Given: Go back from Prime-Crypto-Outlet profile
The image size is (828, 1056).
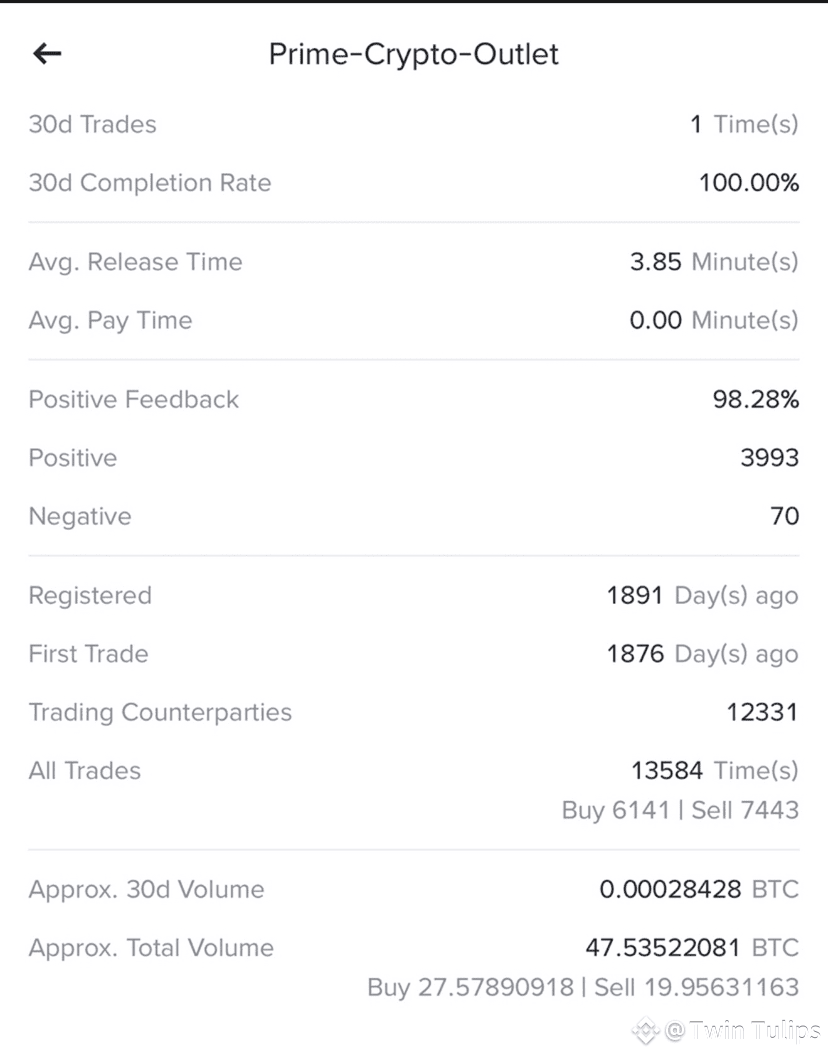Looking at the screenshot, I should click(47, 53).
